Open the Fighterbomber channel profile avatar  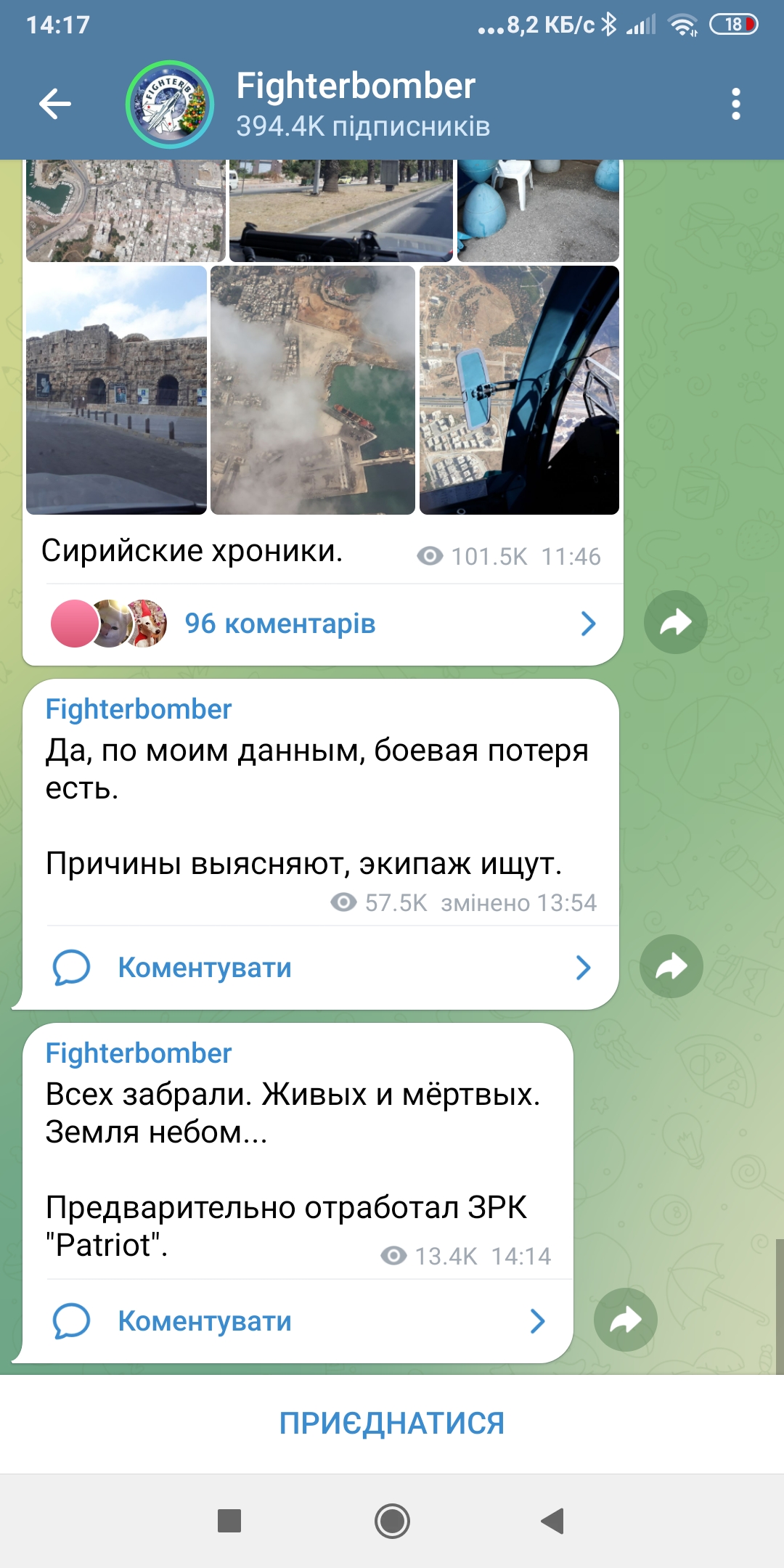[x=170, y=105]
